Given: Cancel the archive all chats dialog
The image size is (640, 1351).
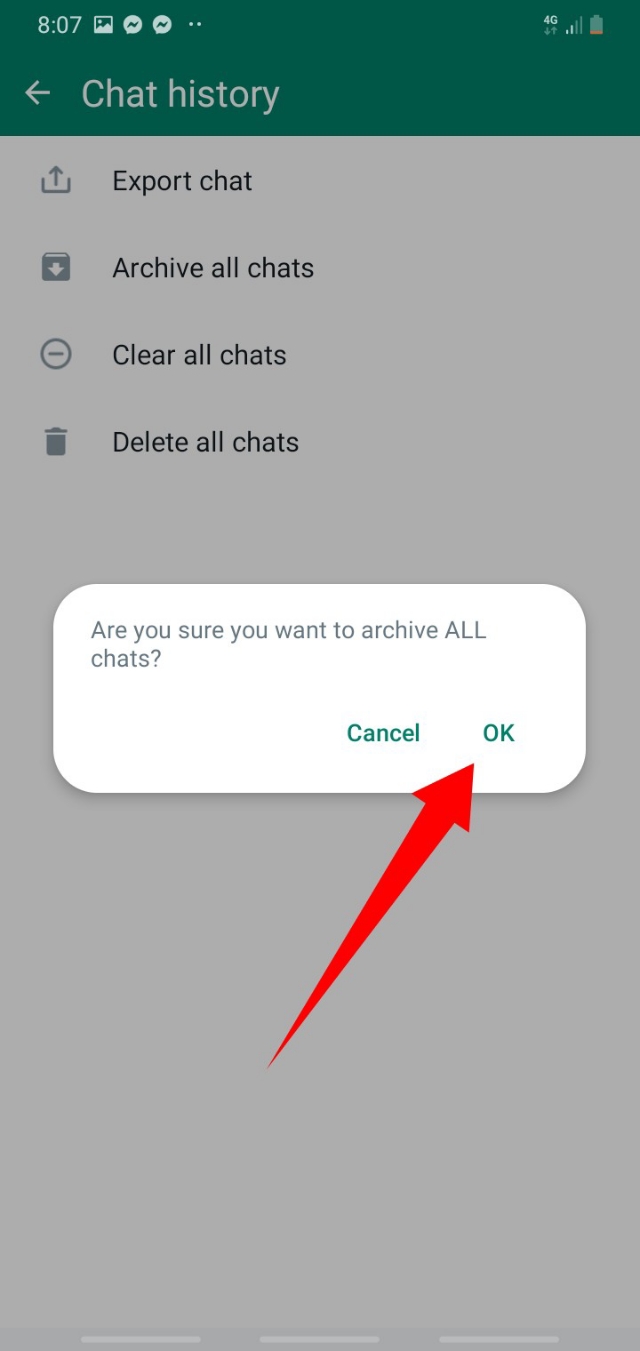Looking at the screenshot, I should [383, 733].
